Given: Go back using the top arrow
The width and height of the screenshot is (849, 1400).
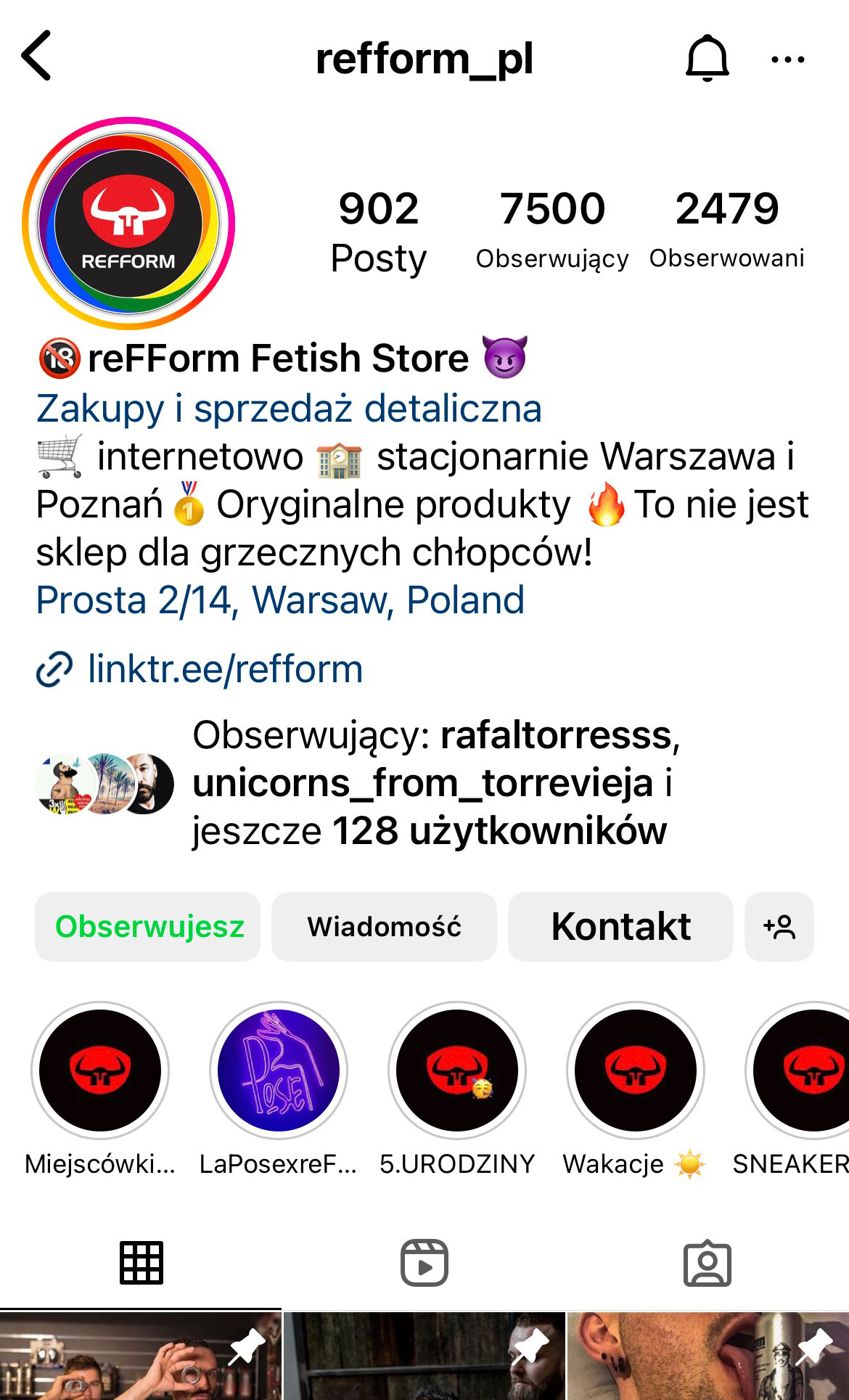Looking at the screenshot, I should pos(36,56).
